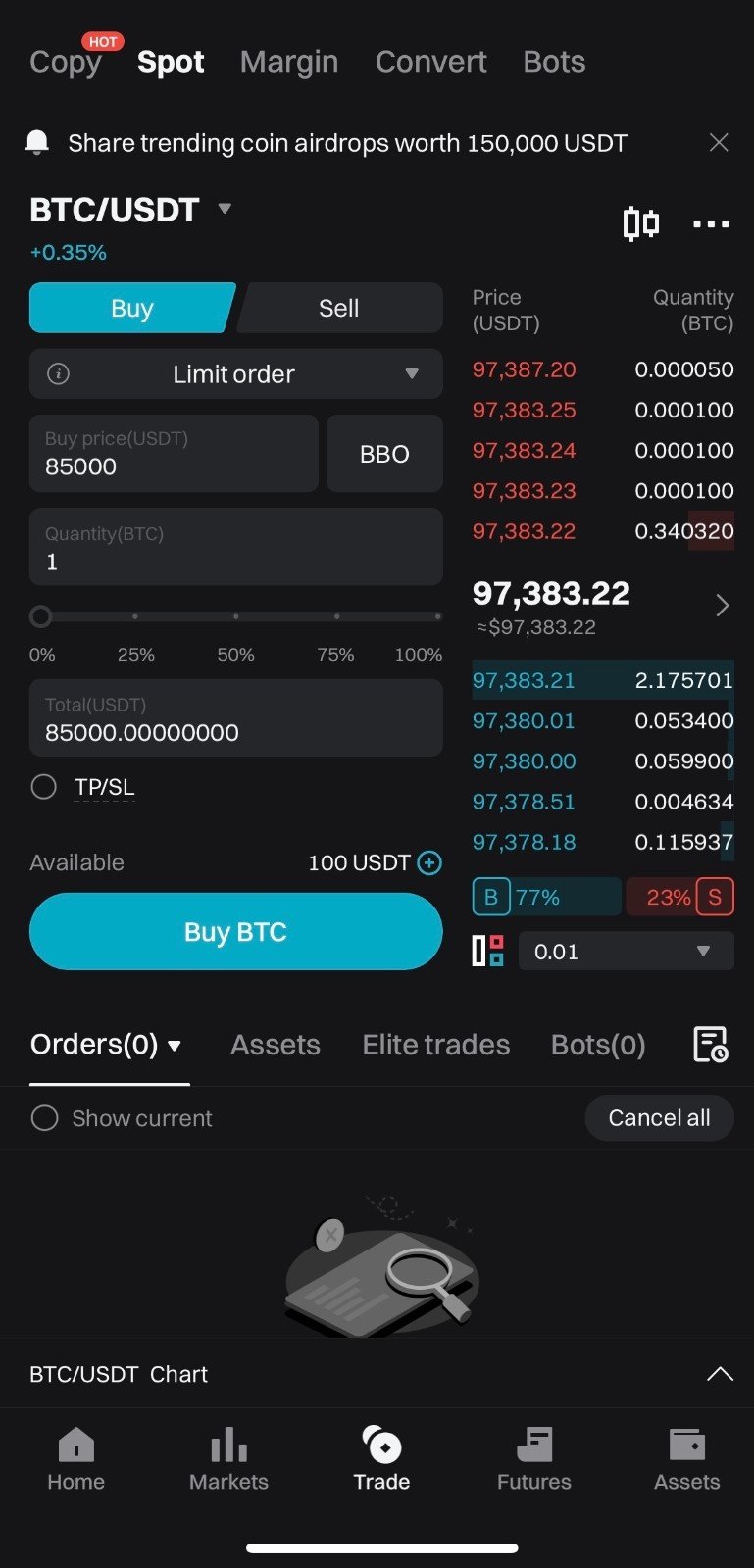Open the order history icon

point(710,1045)
